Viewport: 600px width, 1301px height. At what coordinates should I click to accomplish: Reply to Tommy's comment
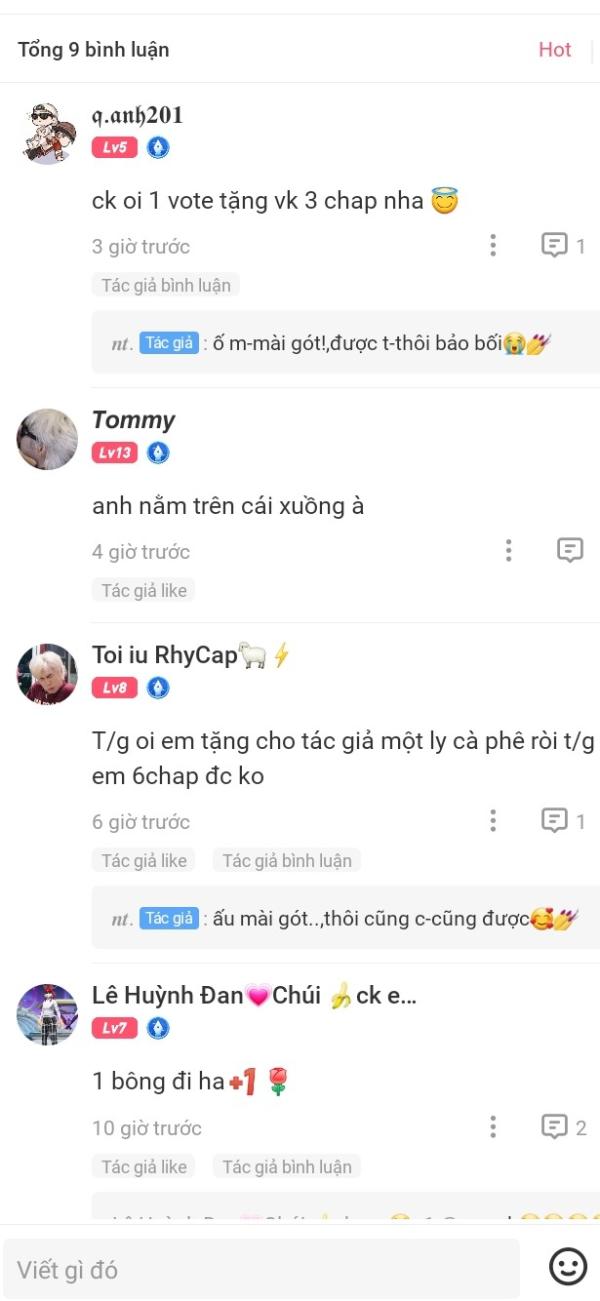click(x=570, y=550)
